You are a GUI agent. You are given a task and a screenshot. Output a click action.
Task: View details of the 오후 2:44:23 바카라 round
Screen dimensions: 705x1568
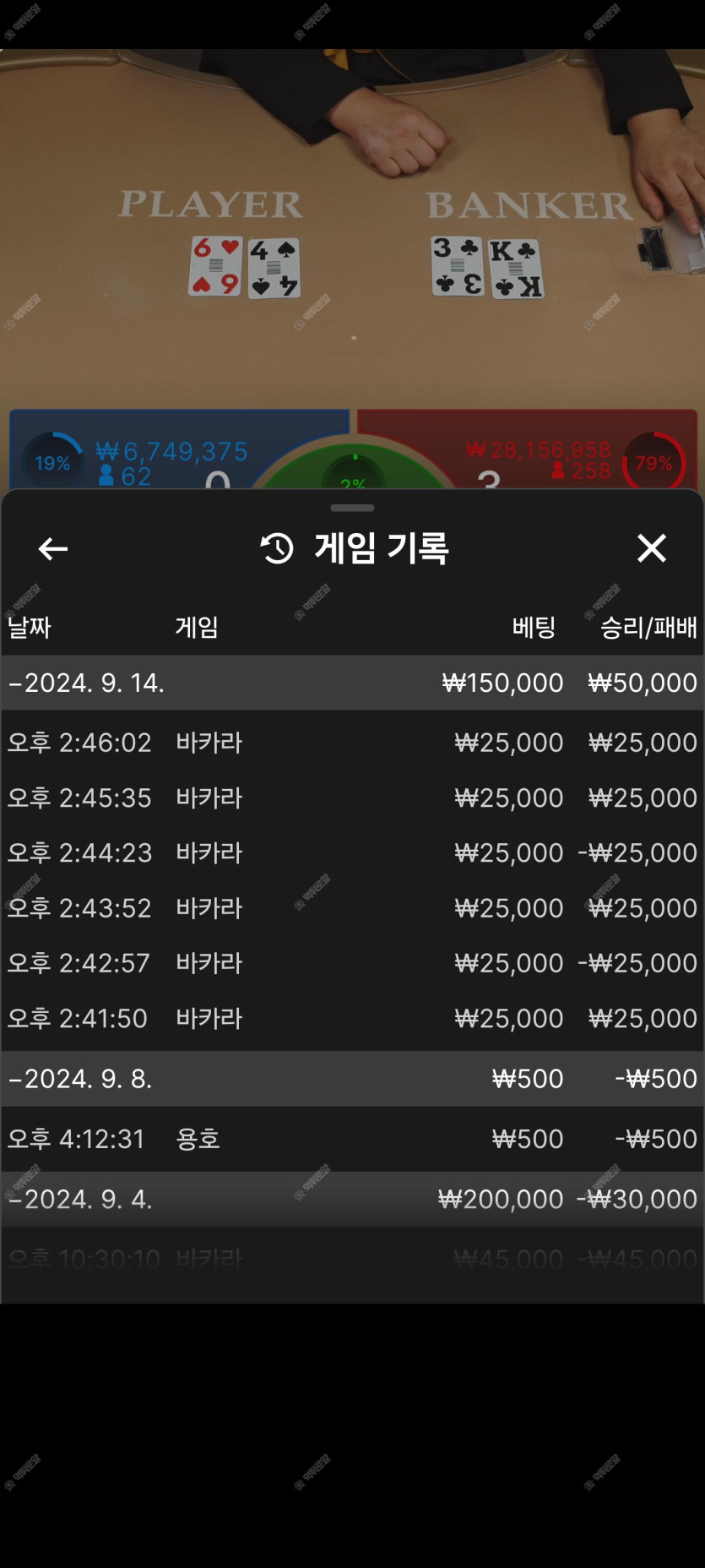tap(352, 852)
